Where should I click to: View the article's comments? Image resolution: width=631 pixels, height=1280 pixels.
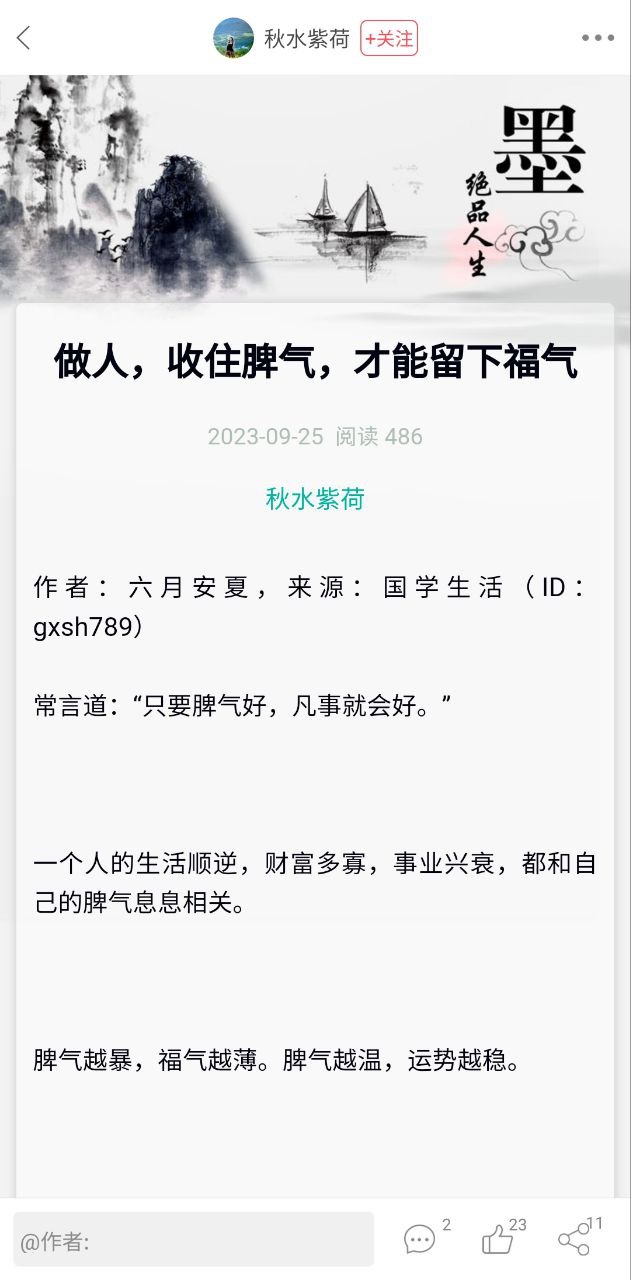pyautogui.click(x=420, y=1240)
